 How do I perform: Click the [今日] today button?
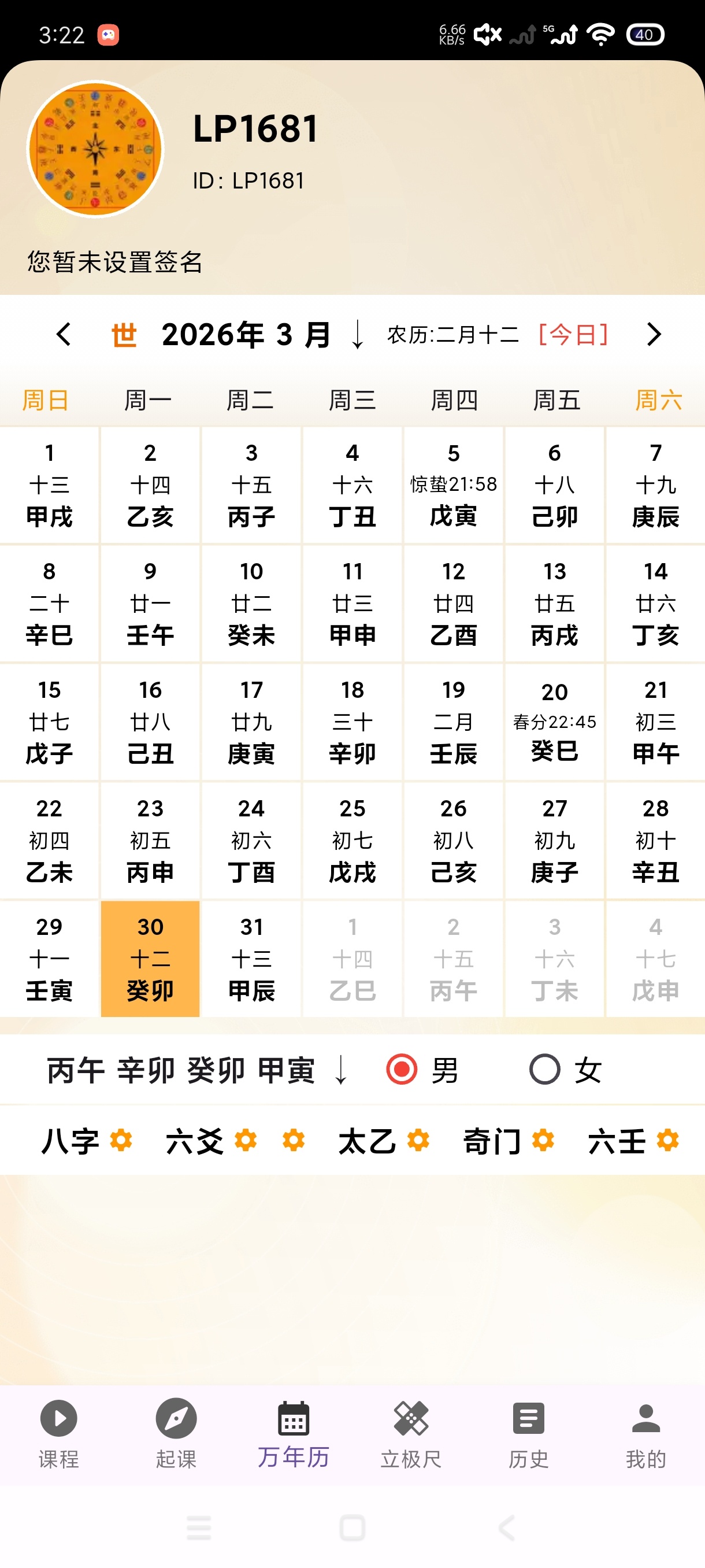[574, 334]
